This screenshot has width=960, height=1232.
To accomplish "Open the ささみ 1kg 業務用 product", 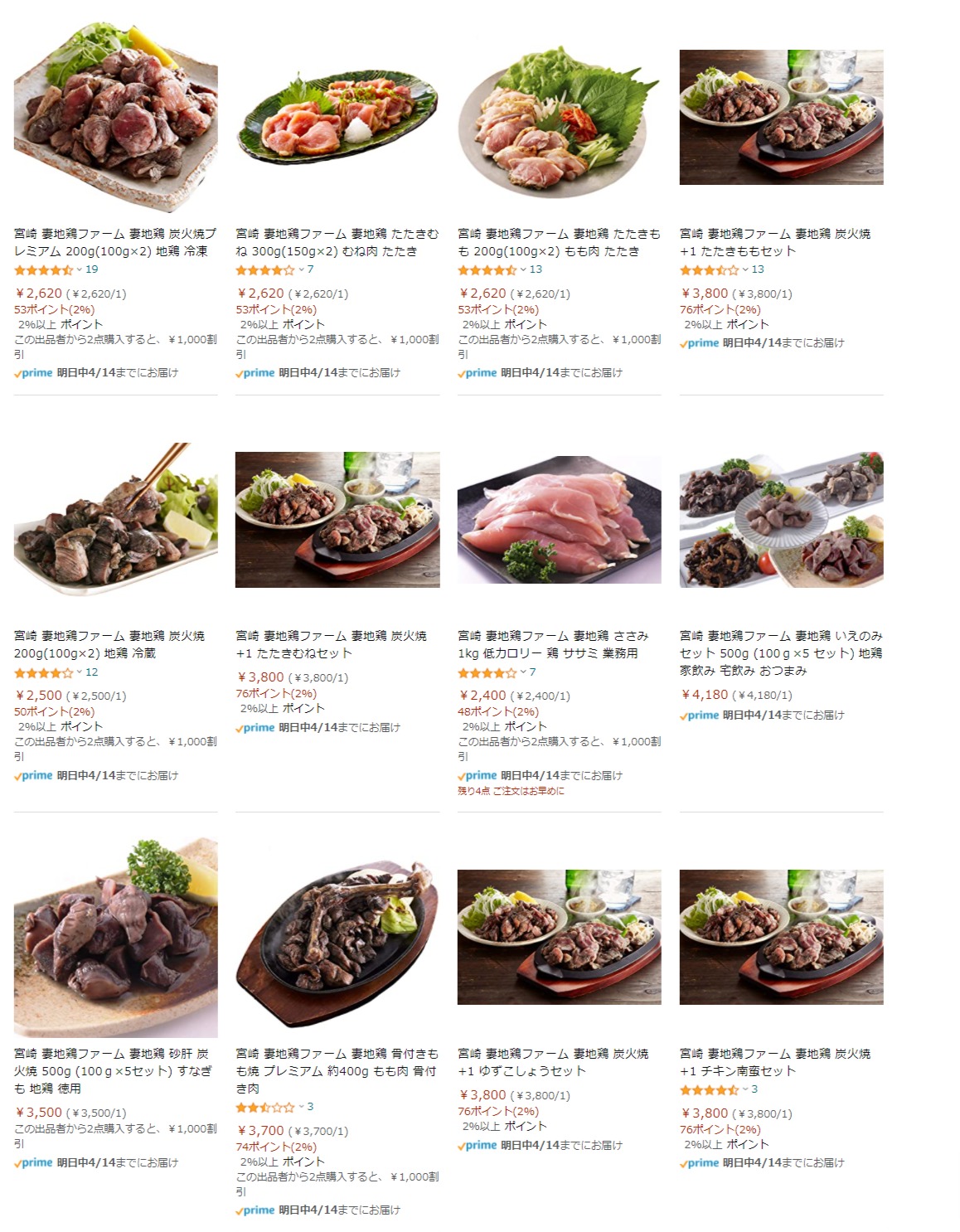I will coord(552,644).
